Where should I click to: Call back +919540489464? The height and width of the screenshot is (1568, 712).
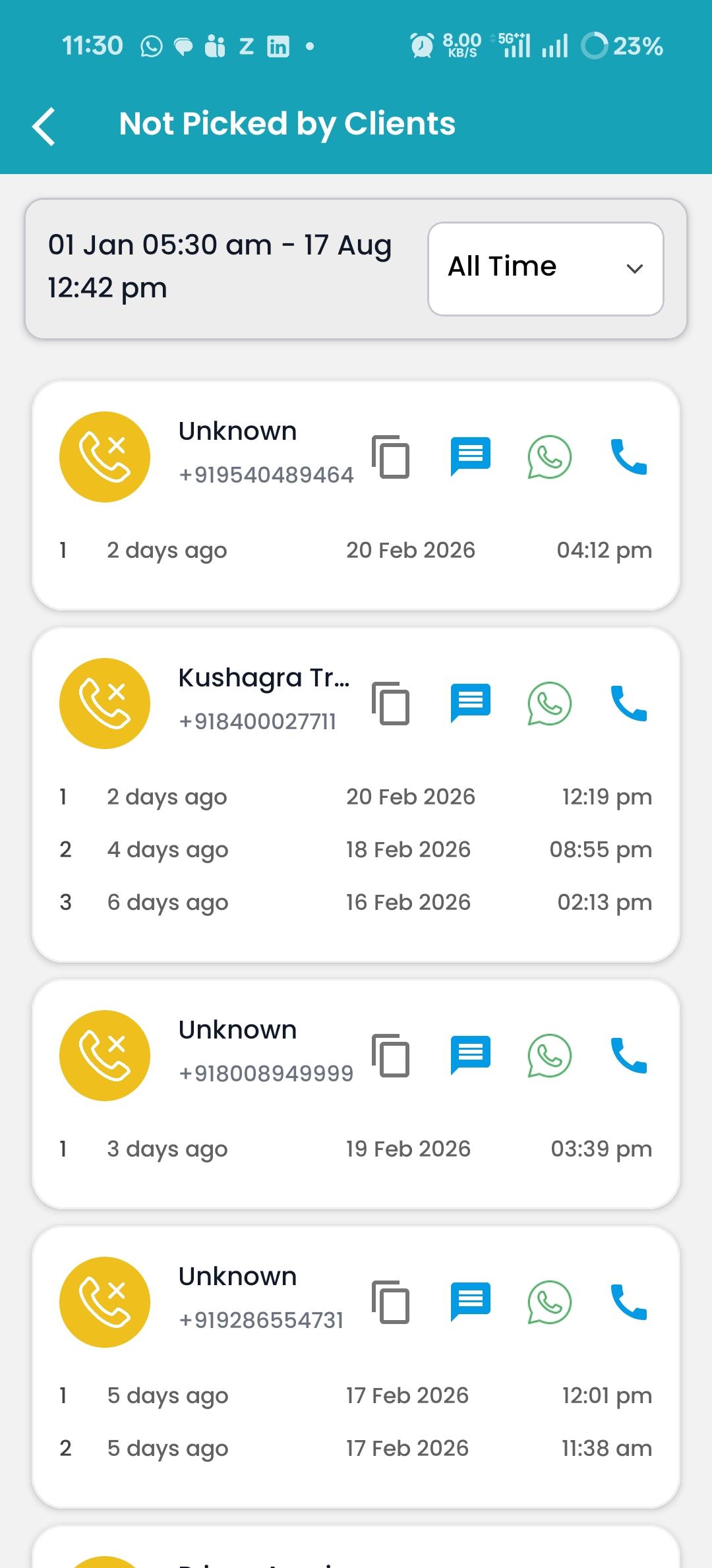click(x=629, y=457)
